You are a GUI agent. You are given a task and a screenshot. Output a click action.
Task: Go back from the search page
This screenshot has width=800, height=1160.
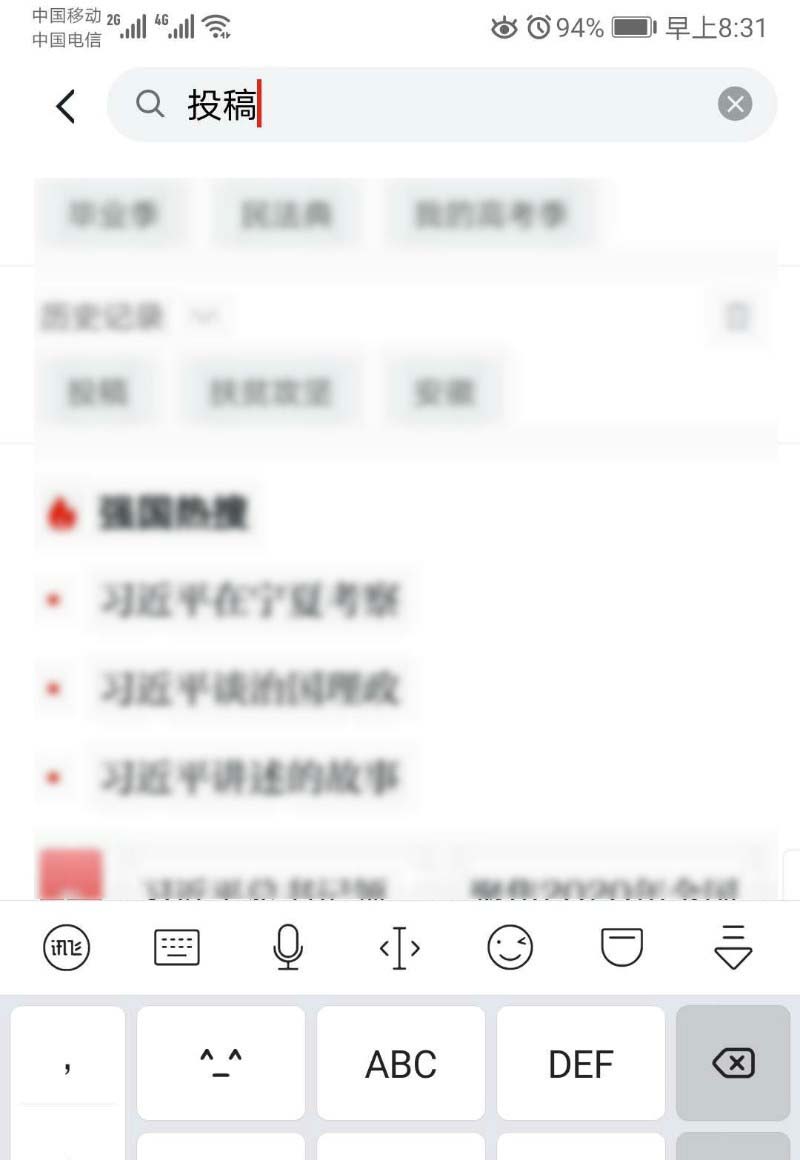(x=66, y=105)
